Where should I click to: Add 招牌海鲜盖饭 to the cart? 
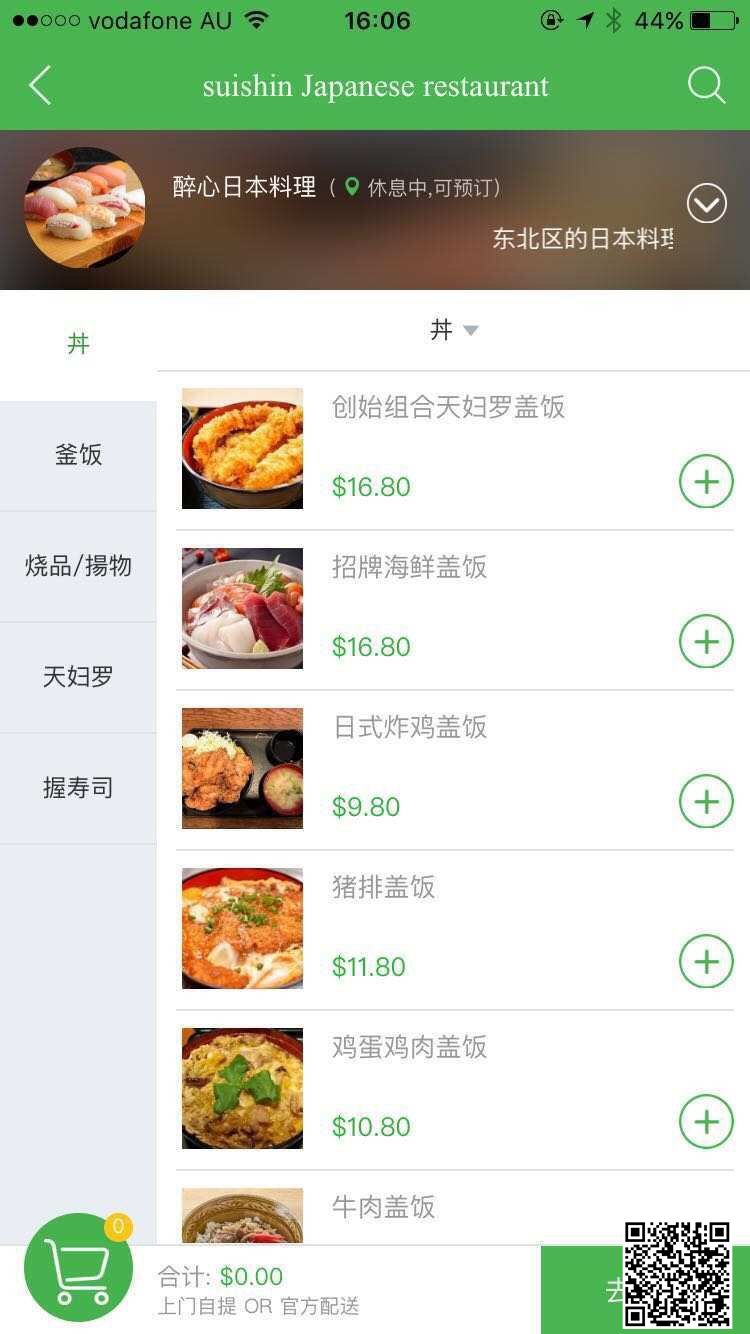706,641
